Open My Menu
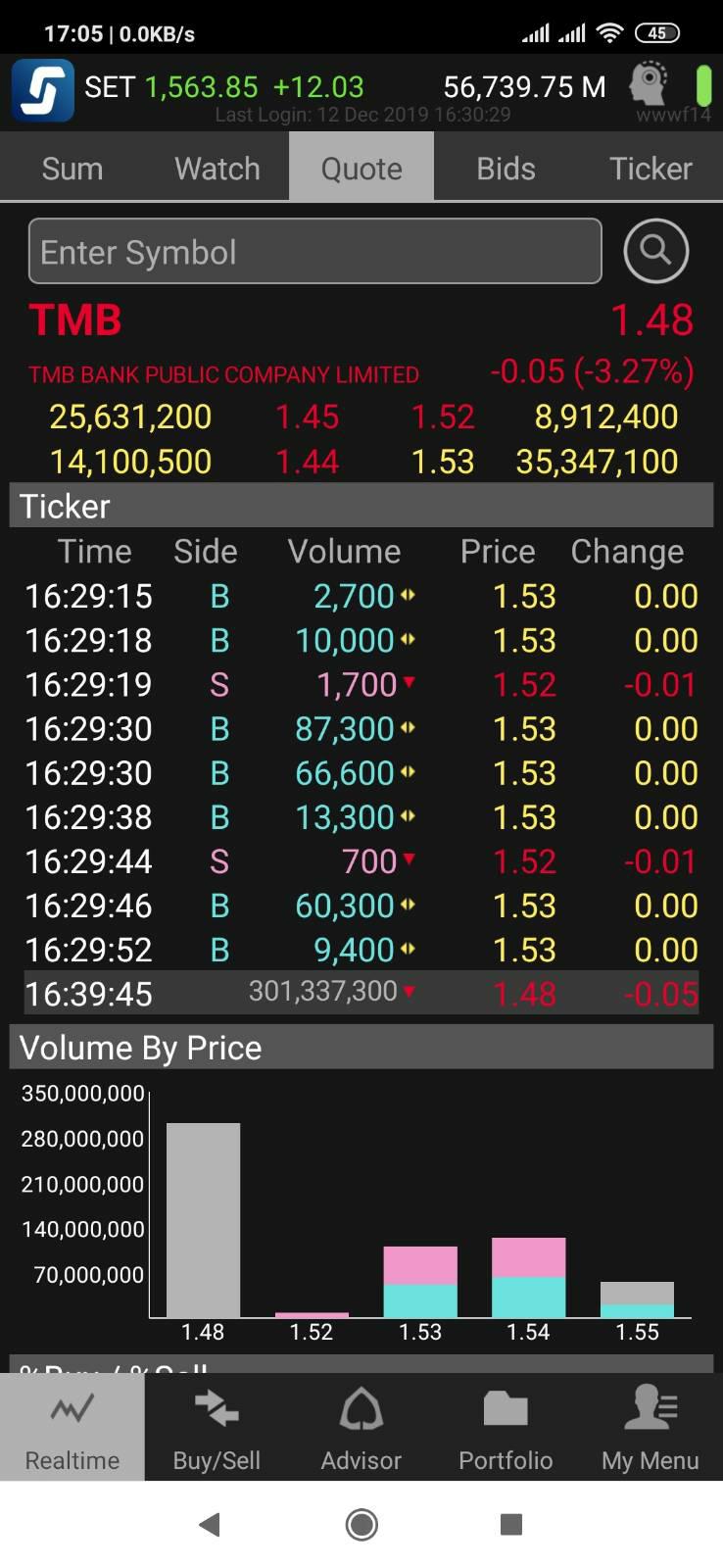The width and height of the screenshot is (723, 1568). pyautogui.click(x=651, y=1428)
